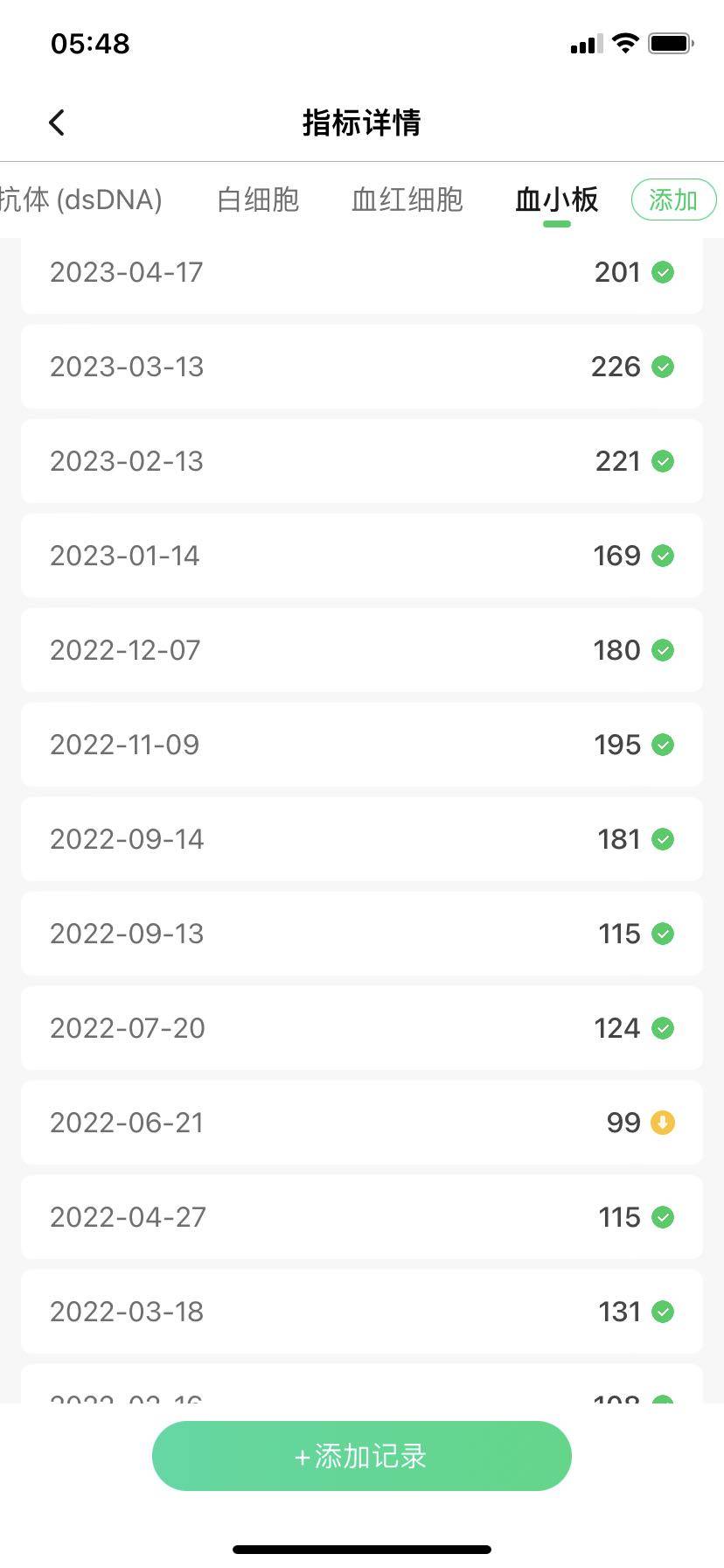This screenshot has height=1568, width=724.
Task: Tap the 添加 button in tab bar
Action: [672, 200]
